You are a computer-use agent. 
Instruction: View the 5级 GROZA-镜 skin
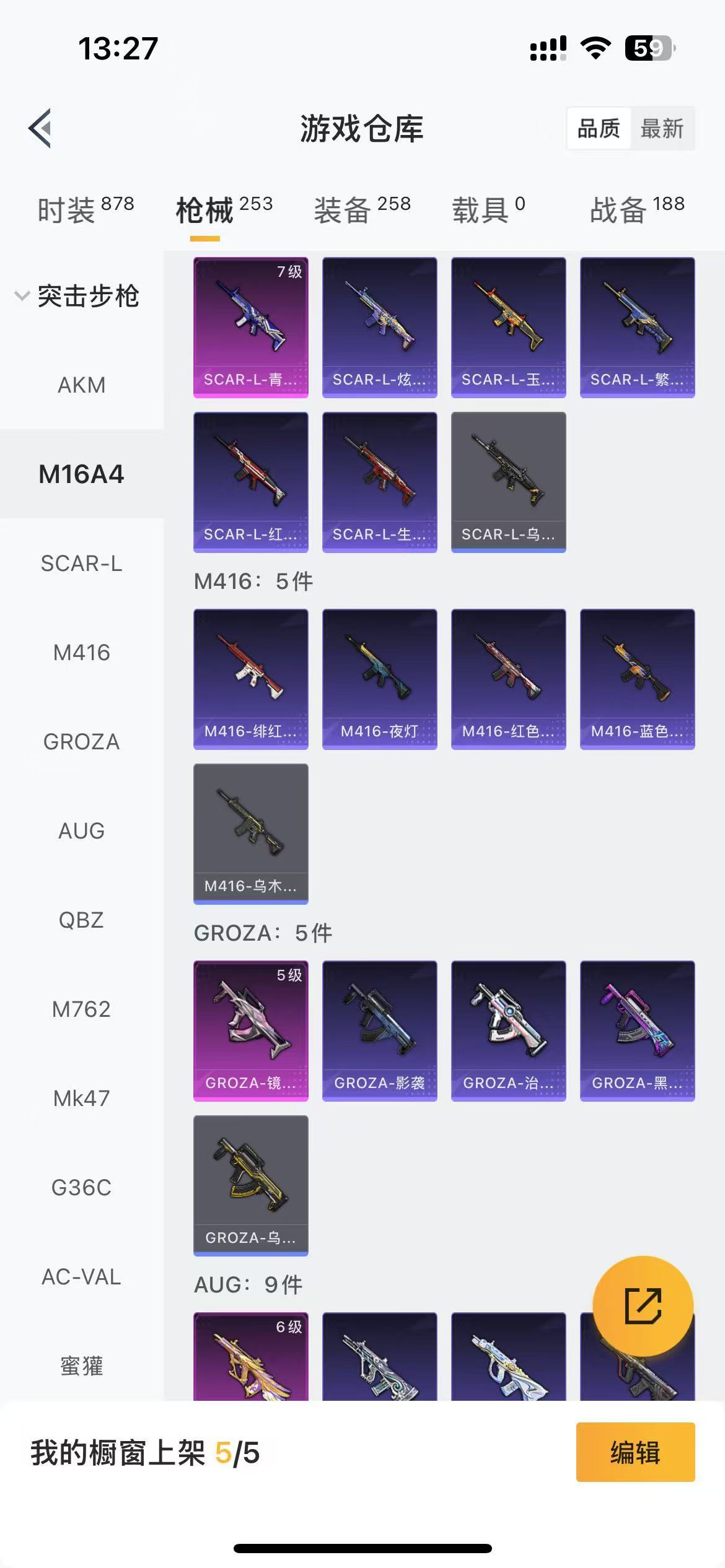tap(251, 1030)
